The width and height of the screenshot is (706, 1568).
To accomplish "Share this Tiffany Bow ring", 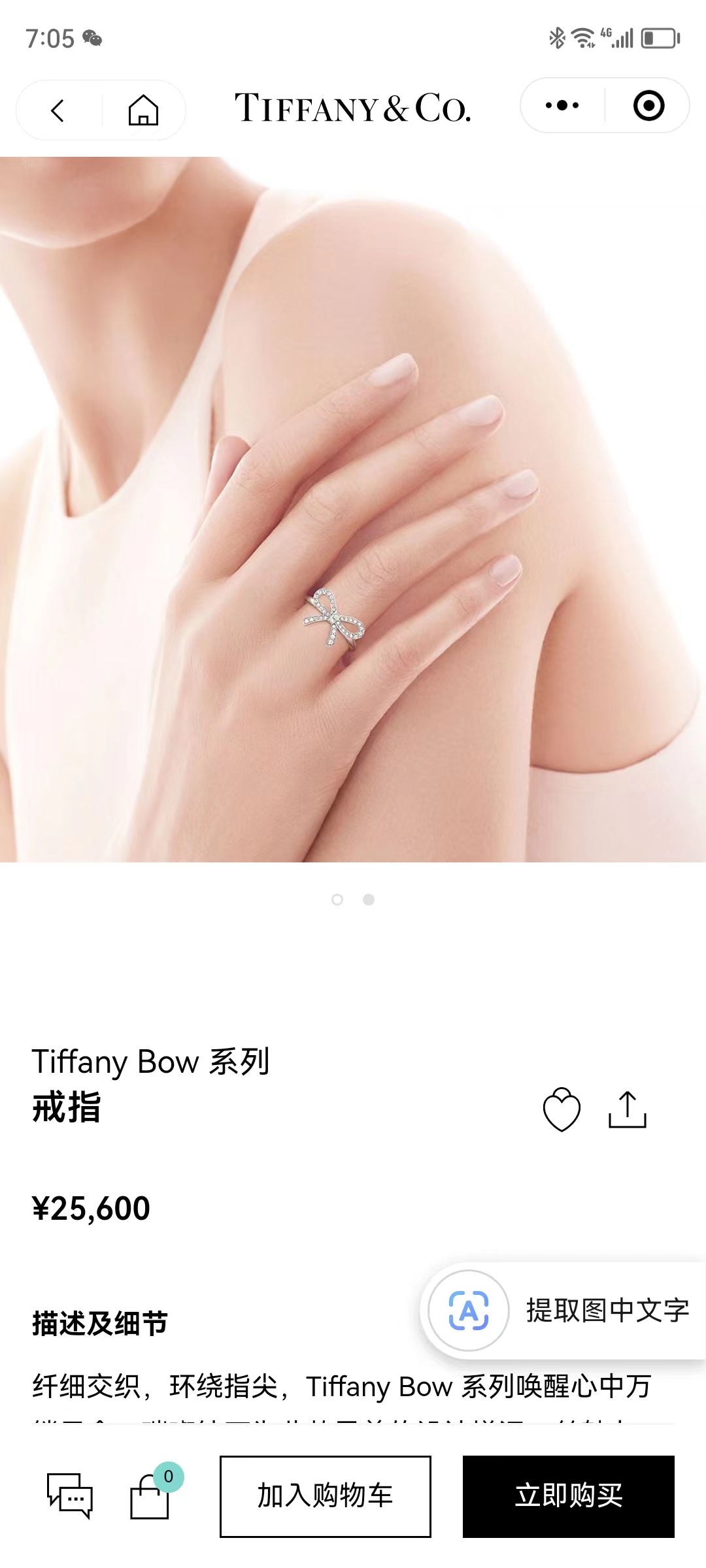I will click(x=627, y=1109).
